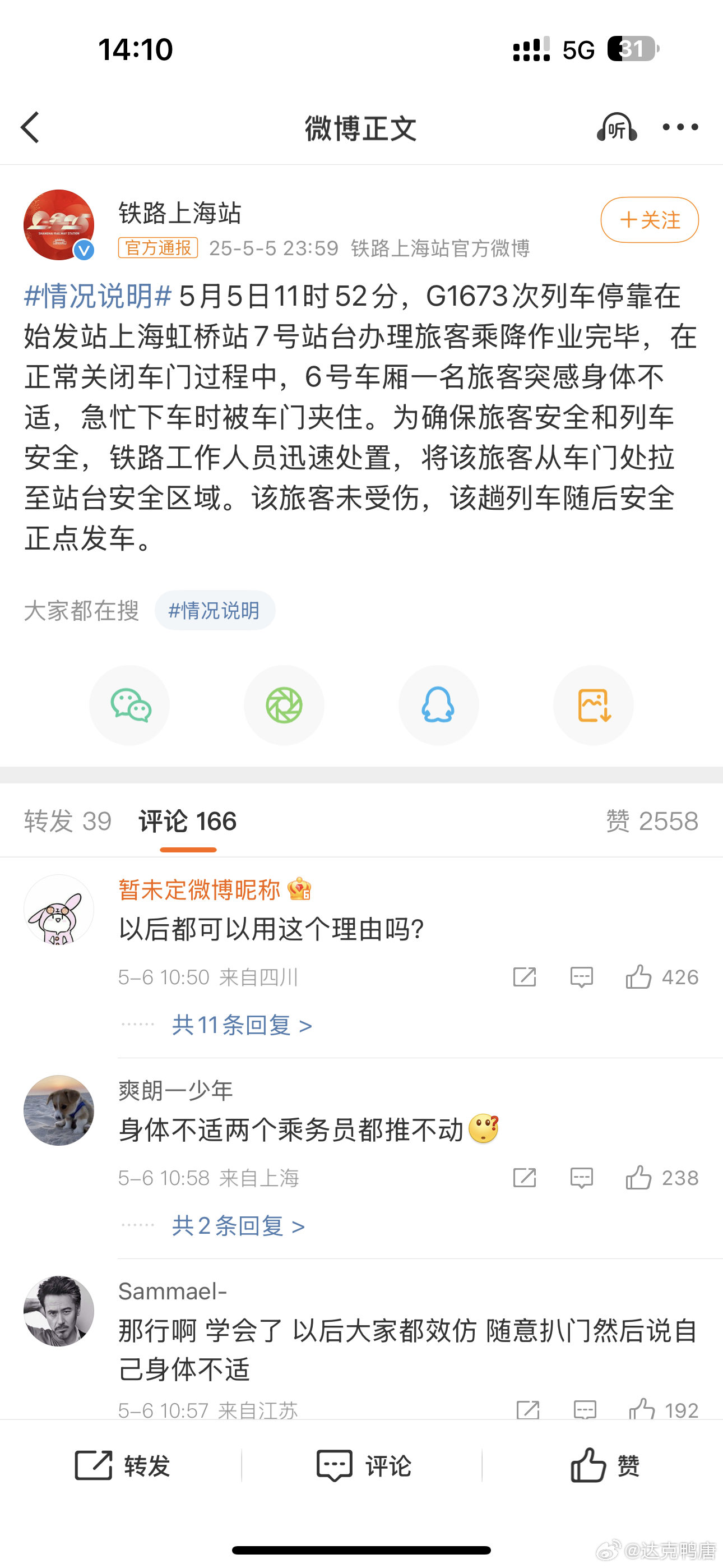
Task: Expand 共2条回复 replies
Action: click(238, 1226)
